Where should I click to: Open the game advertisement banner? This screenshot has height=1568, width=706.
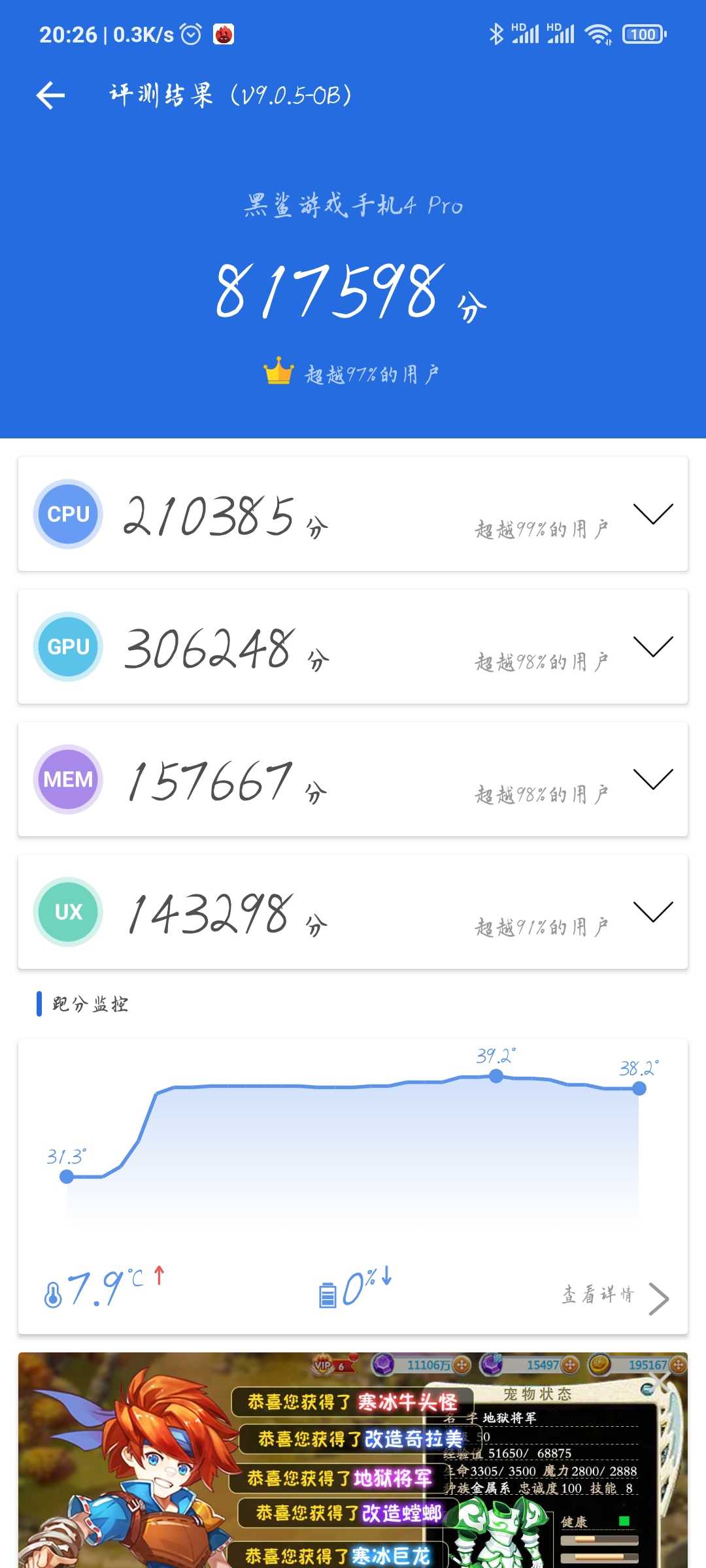pyautogui.click(x=353, y=1460)
